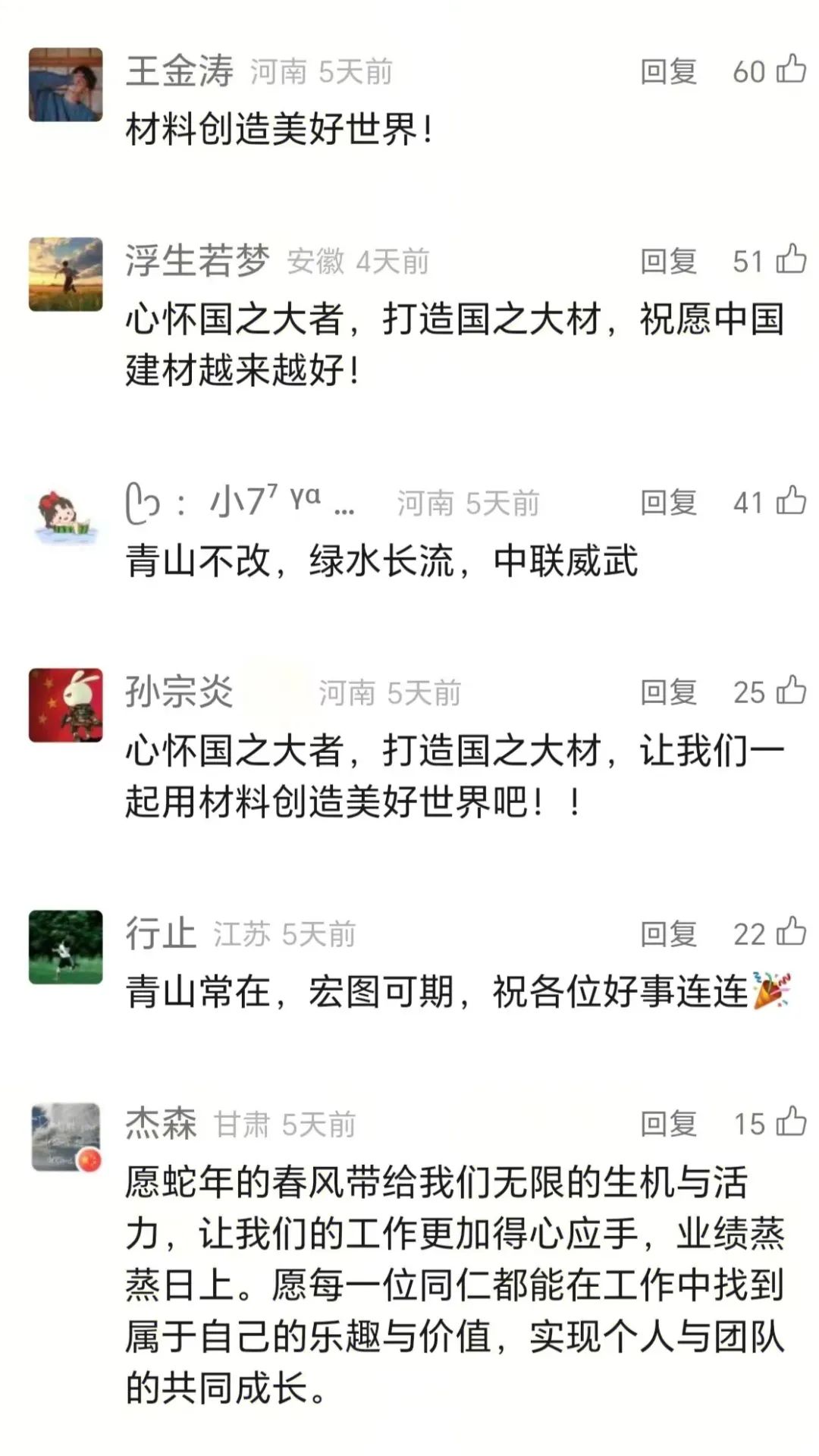The width and height of the screenshot is (819, 1456).
Task: Like 王金涛's comment
Action: [791, 70]
